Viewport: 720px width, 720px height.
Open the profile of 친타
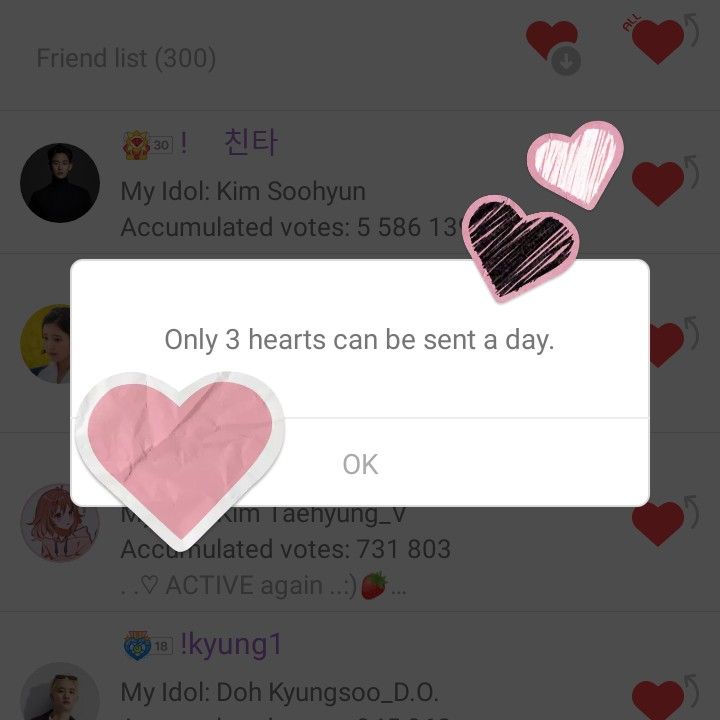click(60, 182)
